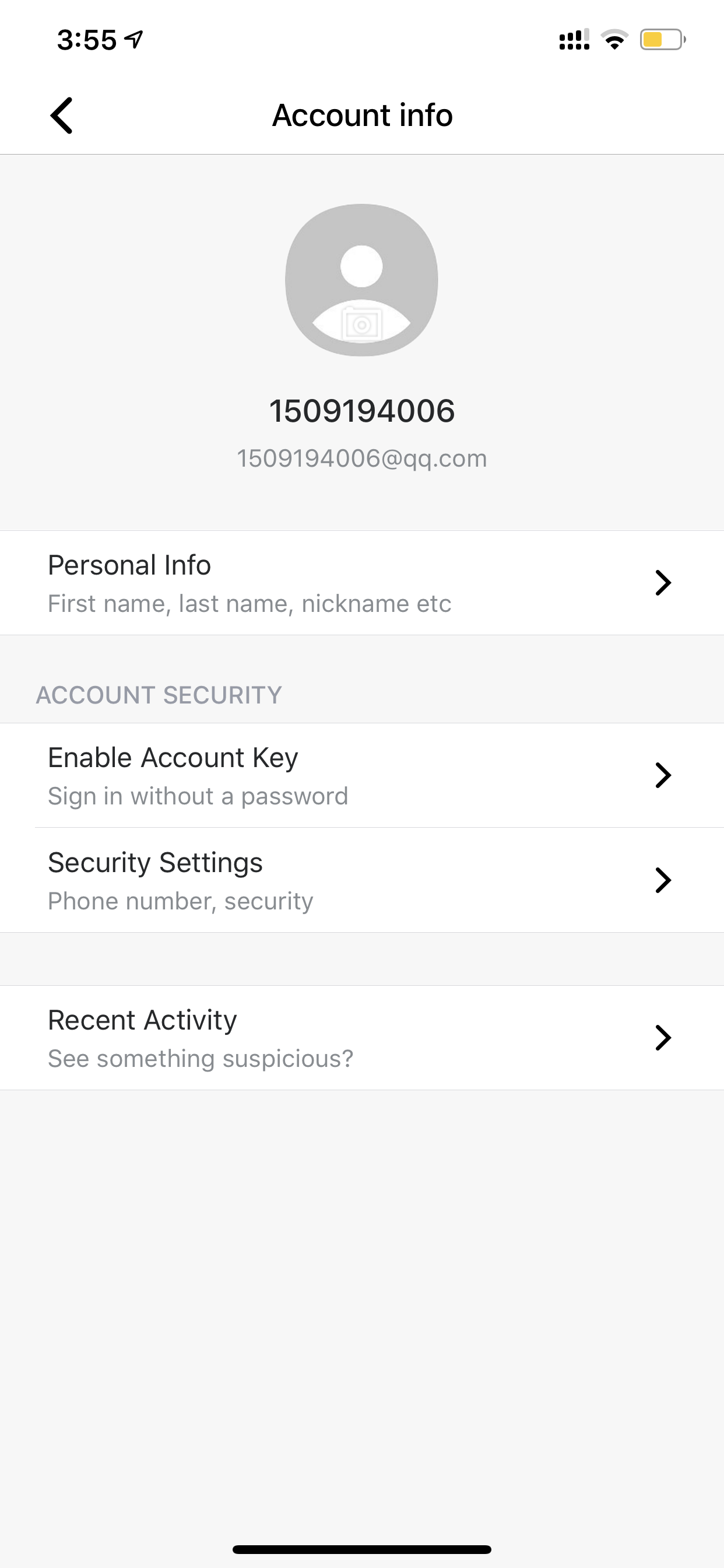Screen dimensions: 724x1568
Task: Open Personal Info settings
Action: [x=362, y=583]
